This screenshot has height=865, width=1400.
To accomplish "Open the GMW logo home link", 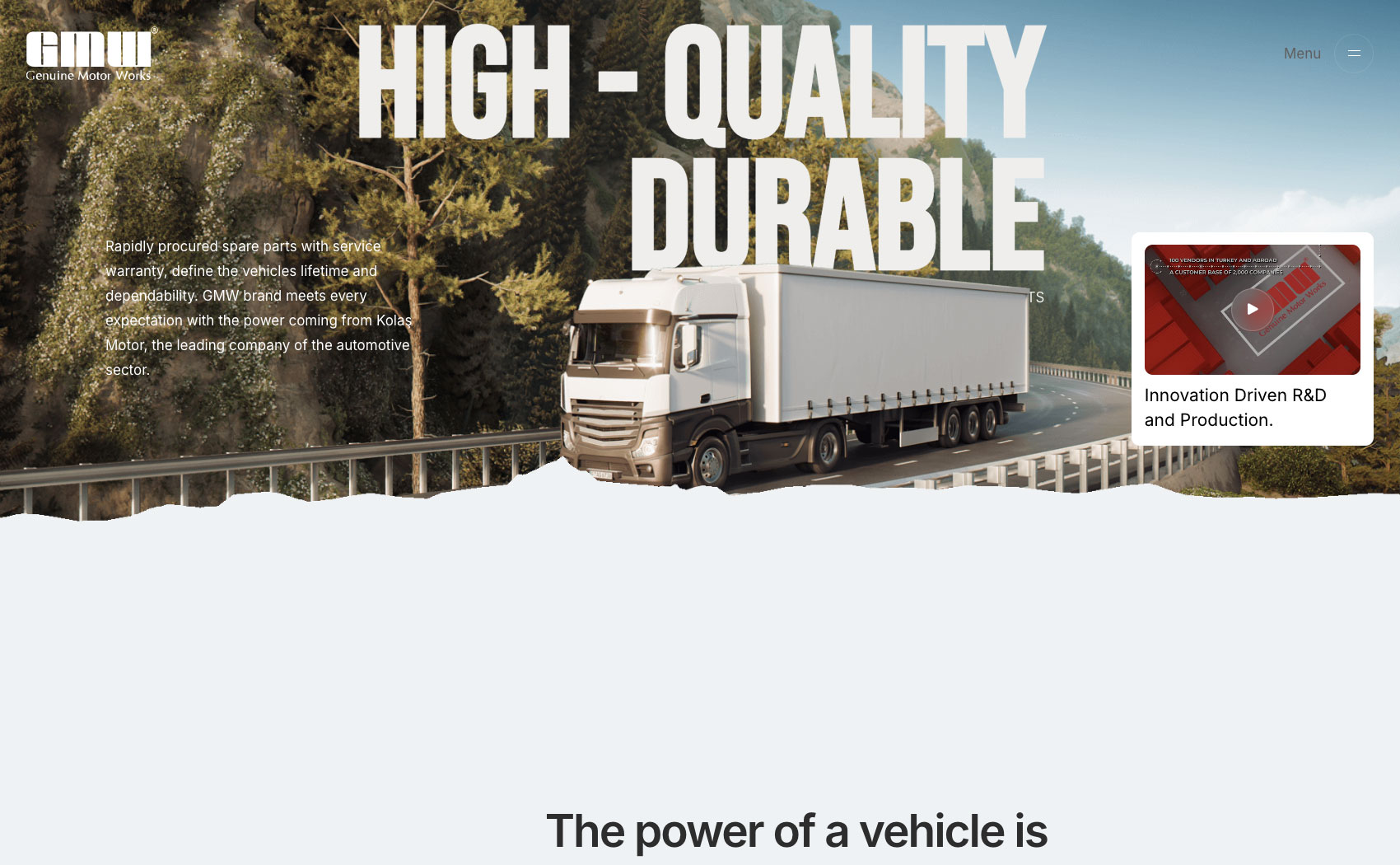I will 89,55.
